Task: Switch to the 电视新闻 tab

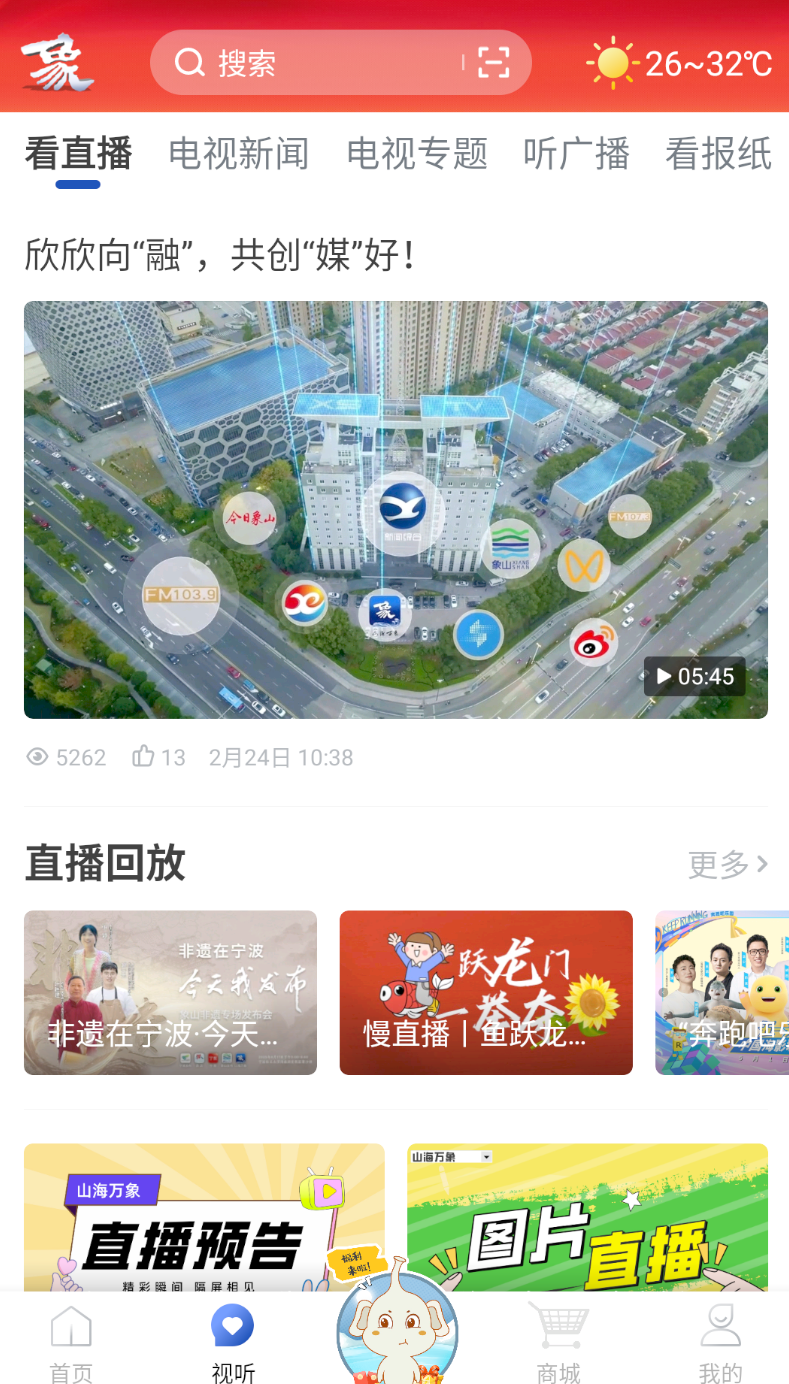Action: tap(238, 154)
